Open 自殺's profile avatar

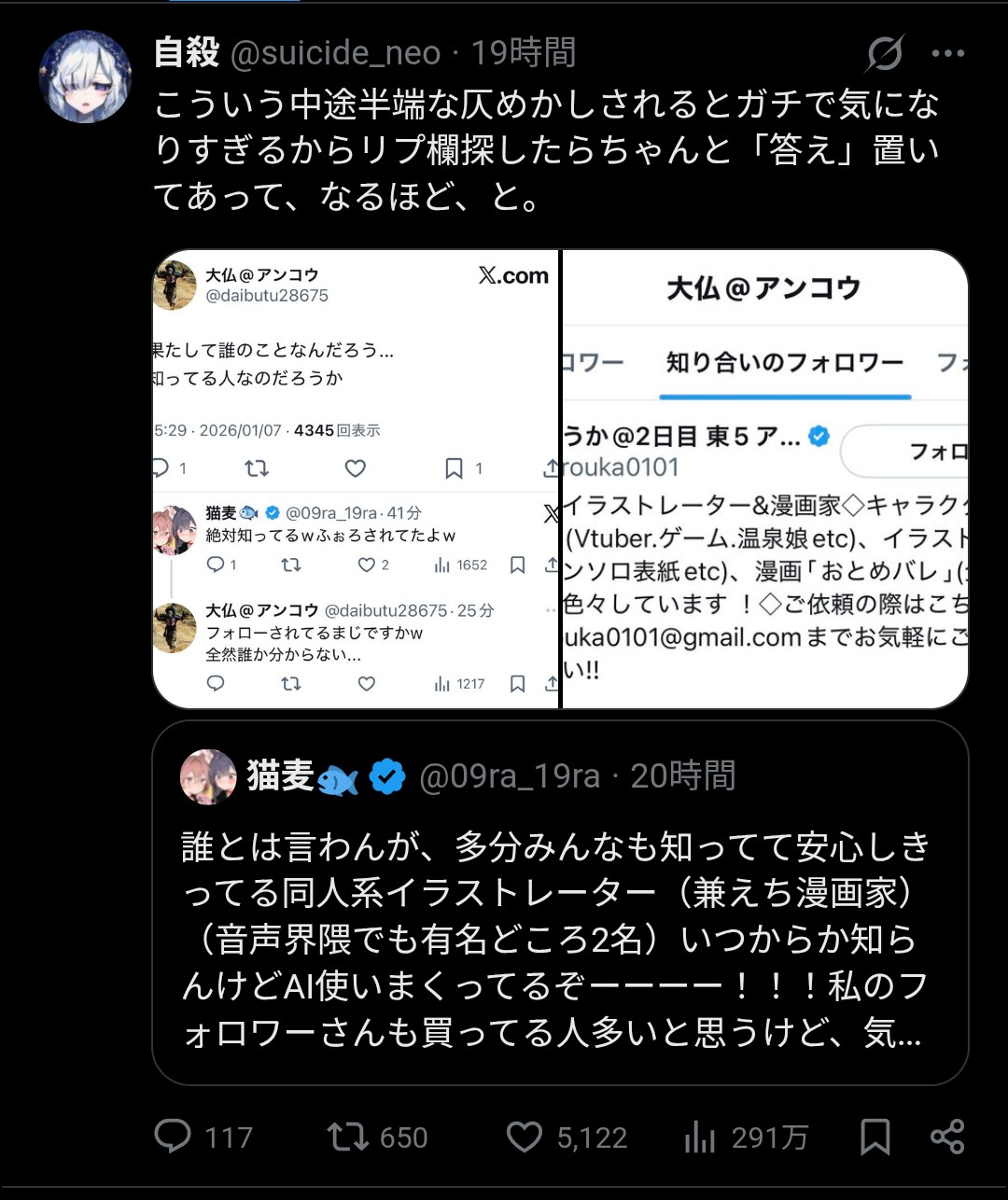click(85, 77)
